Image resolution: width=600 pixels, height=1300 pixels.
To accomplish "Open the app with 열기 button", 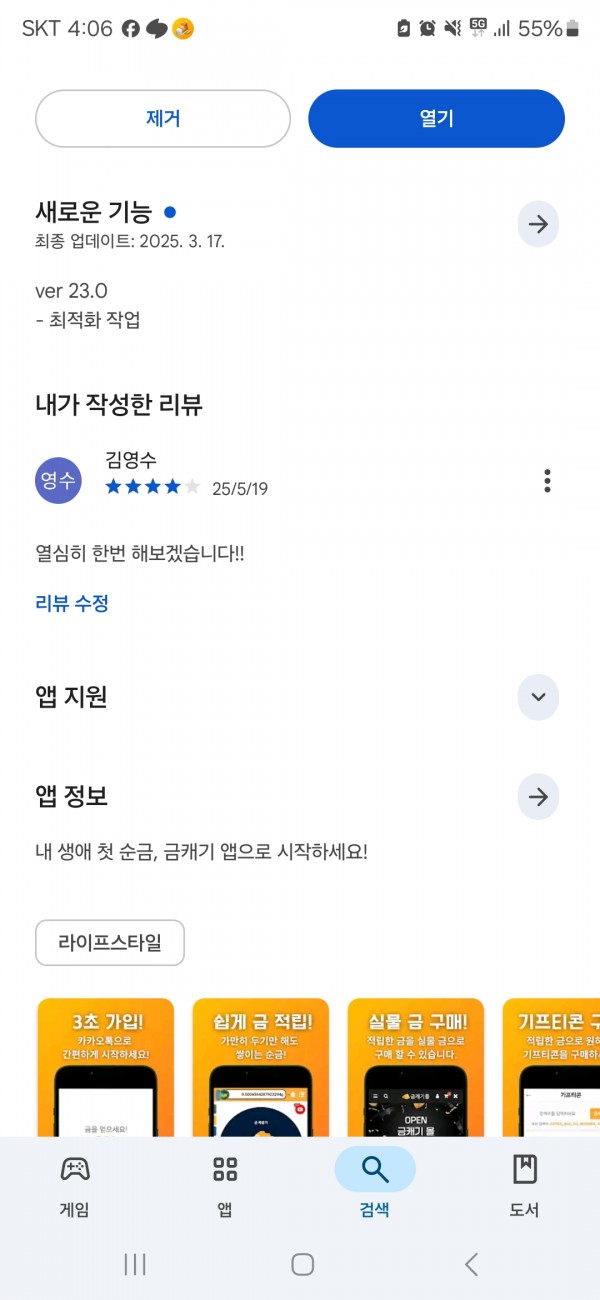I will tap(436, 119).
